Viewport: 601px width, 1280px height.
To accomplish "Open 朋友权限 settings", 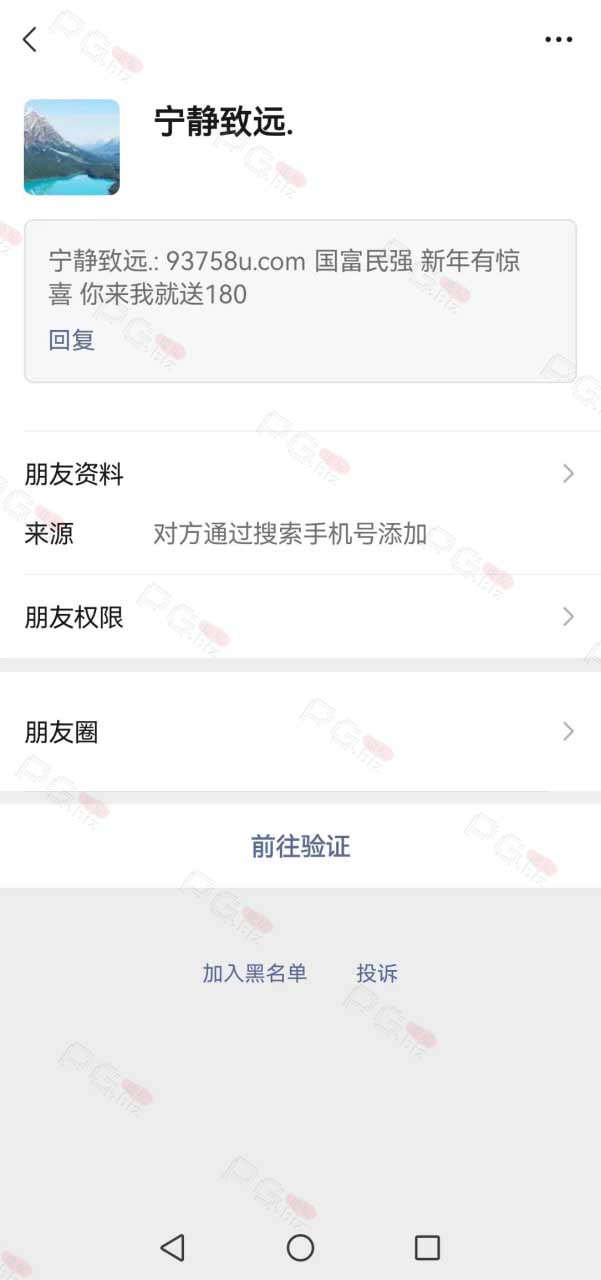I will 300,617.
